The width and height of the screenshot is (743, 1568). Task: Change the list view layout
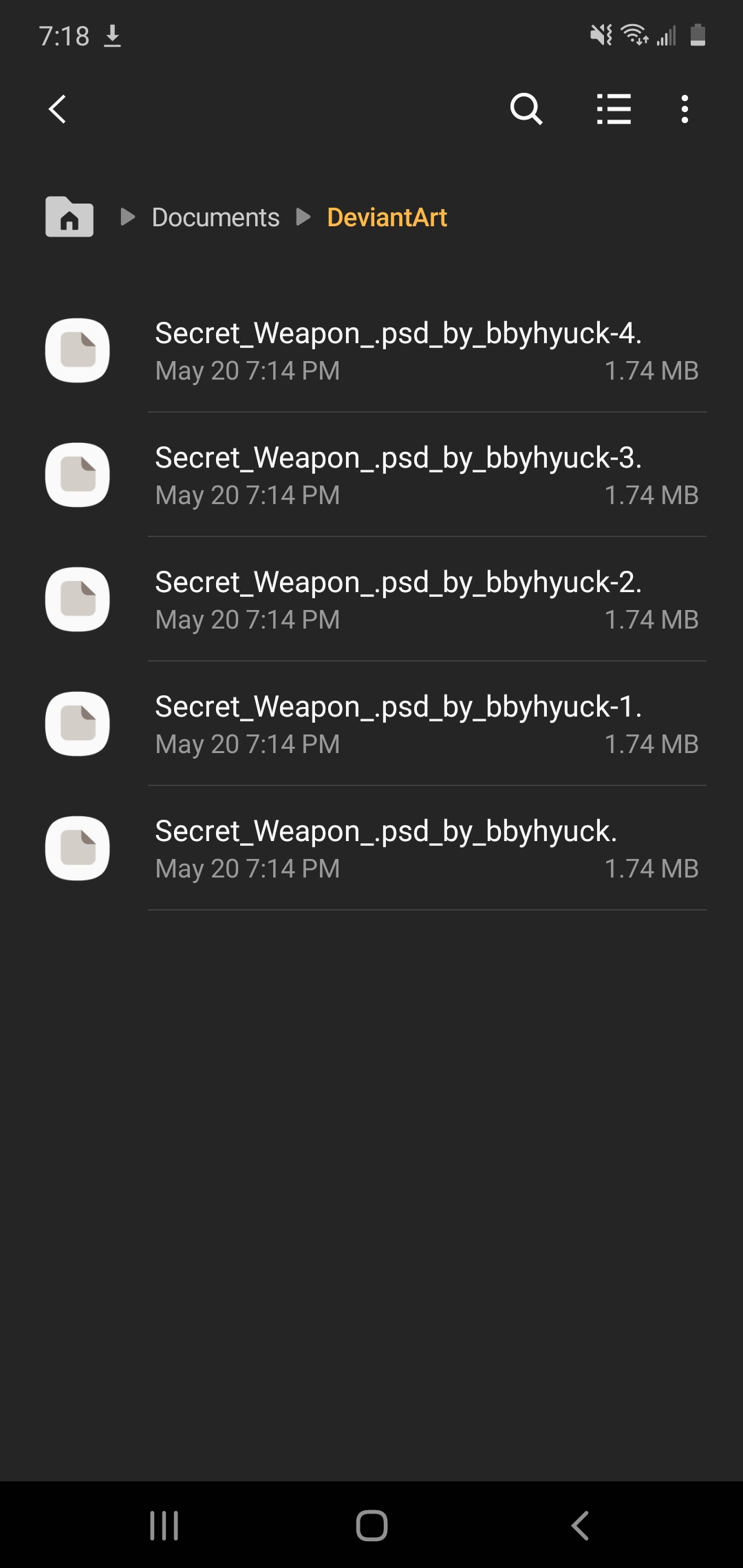click(x=613, y=109)
